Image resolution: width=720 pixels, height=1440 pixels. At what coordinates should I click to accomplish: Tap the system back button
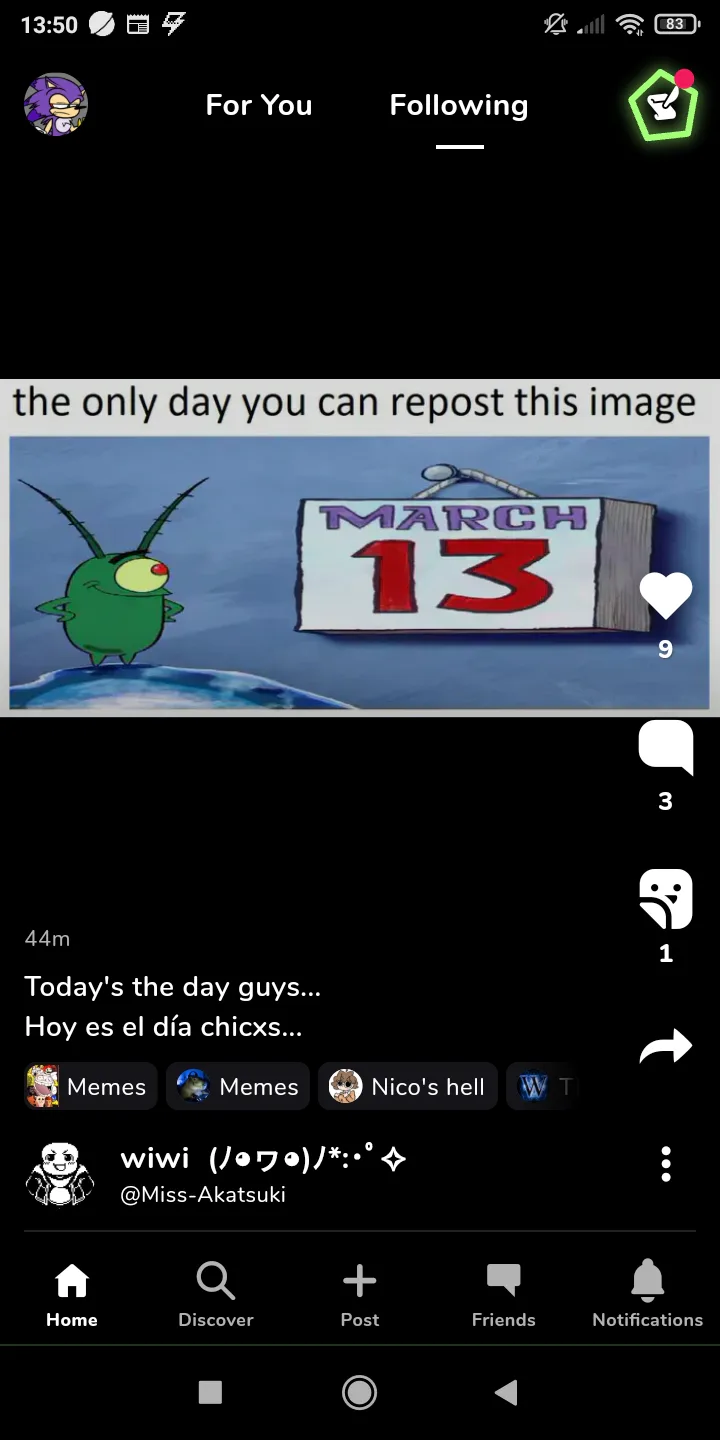pos(507,1392)
